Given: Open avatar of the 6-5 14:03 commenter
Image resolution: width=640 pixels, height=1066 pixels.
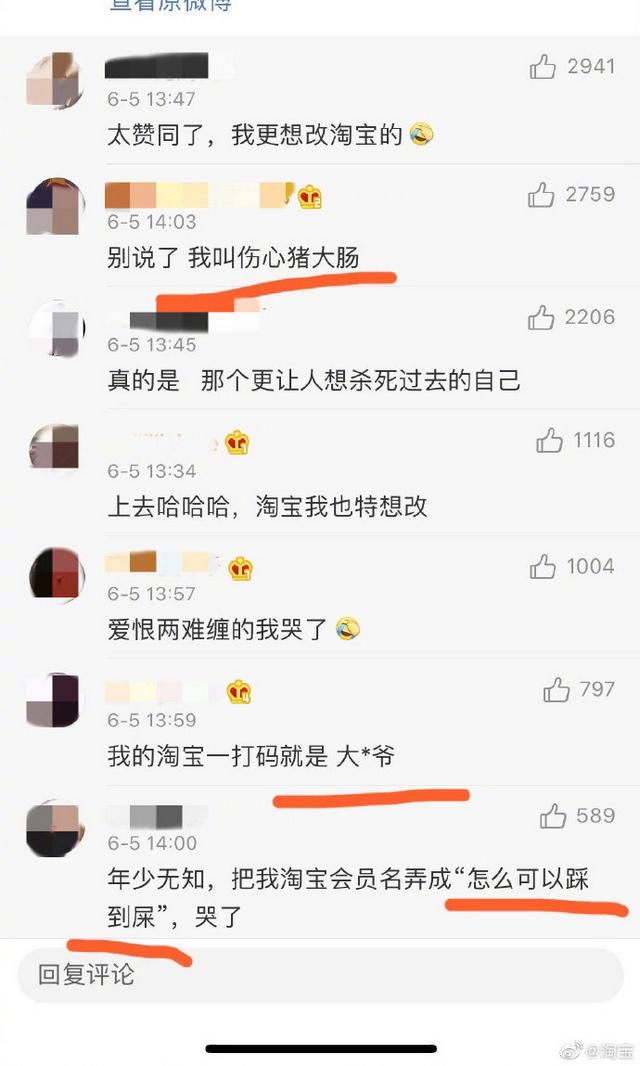Looking at the screenshot, I should pos(56,206).
